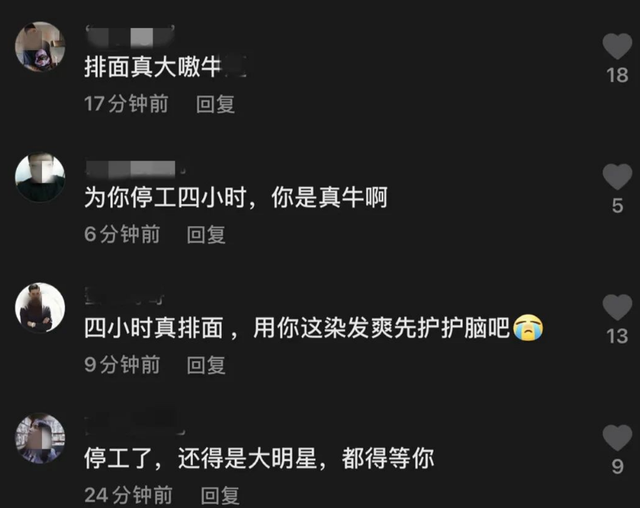This screenshot has width=640, height=508.
Task: Reply to the comment posted 24分钟前
Action: tap(219, 494)
